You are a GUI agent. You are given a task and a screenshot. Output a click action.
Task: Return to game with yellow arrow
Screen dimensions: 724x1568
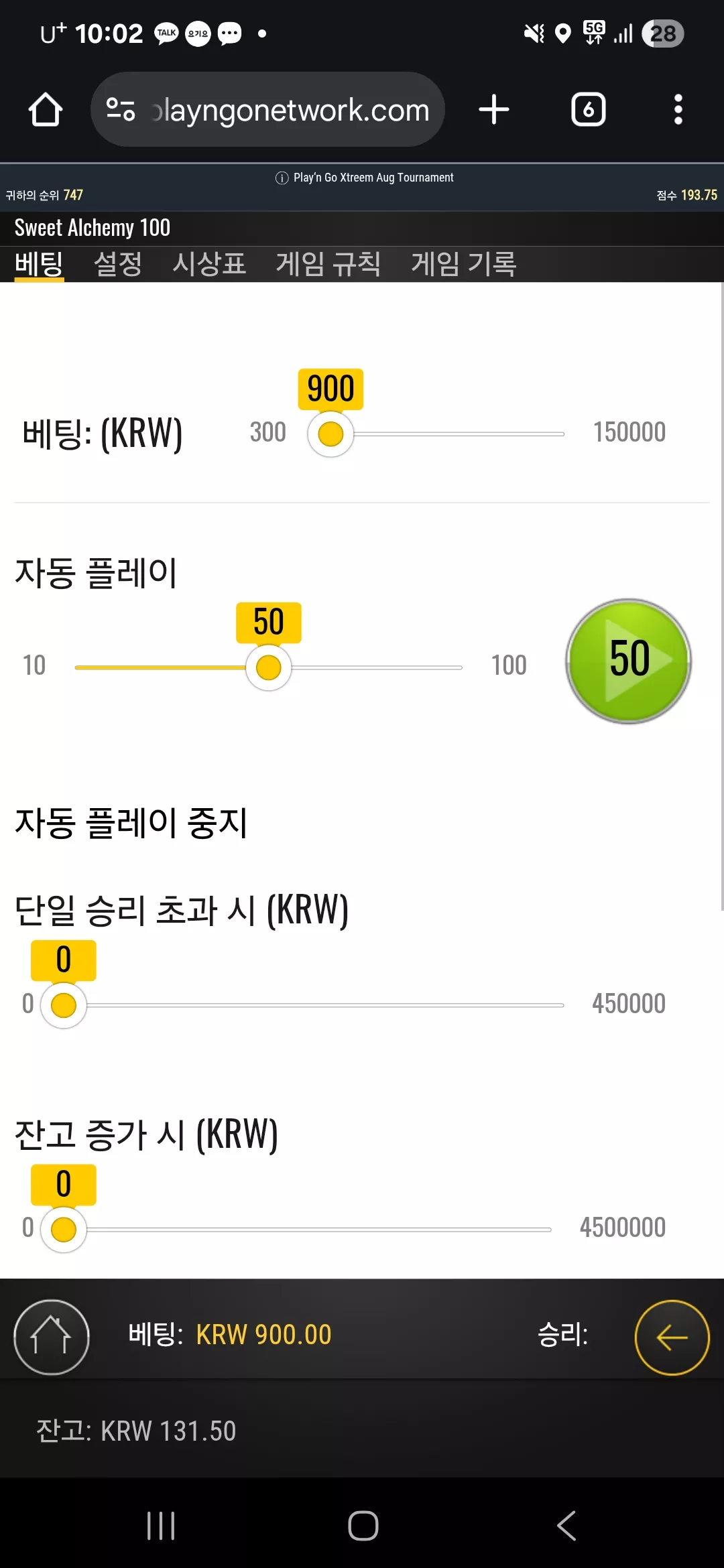click(672, 1337)
